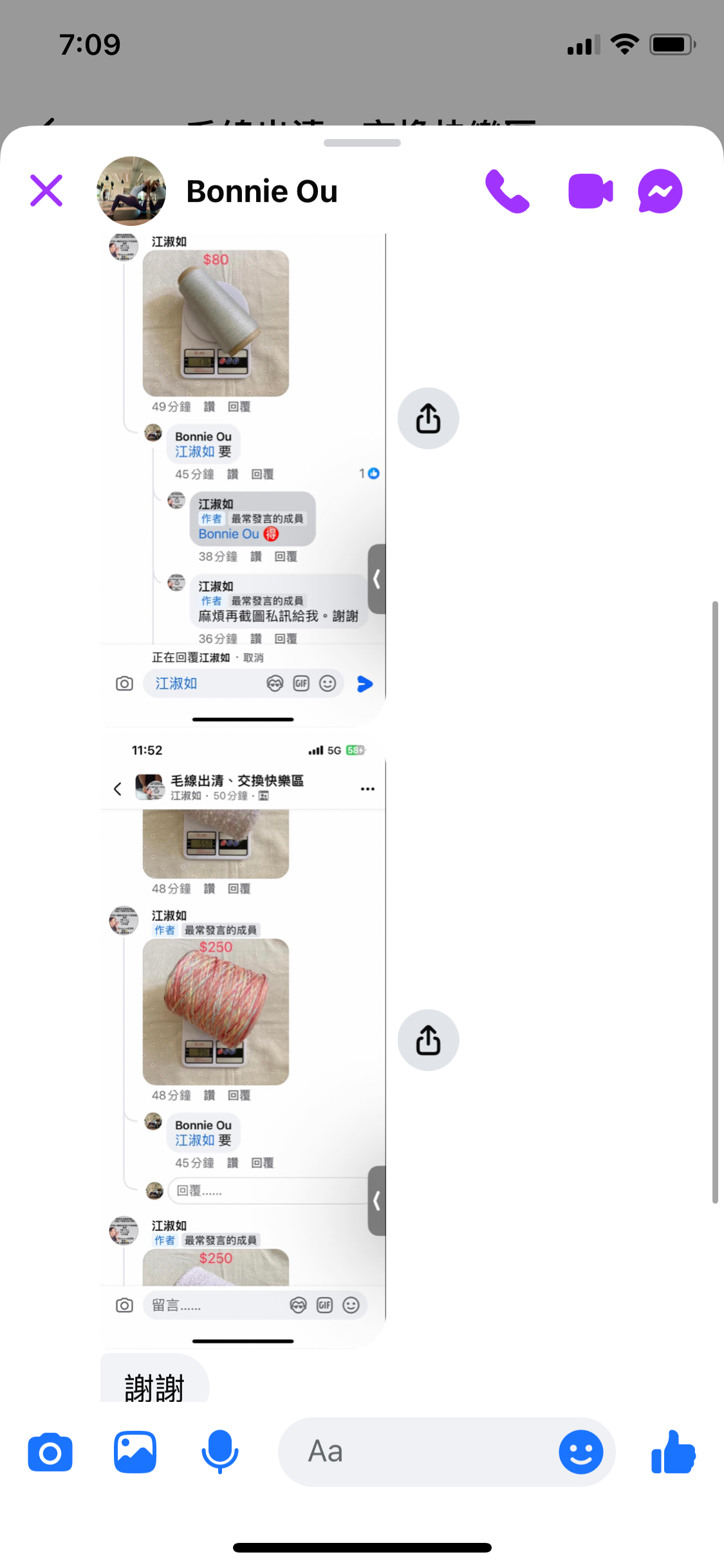Open the Messenger chat bubble icon
The height and width of the screenshot is (1568, 724).
pyautogui.click(x=660, y=191)
